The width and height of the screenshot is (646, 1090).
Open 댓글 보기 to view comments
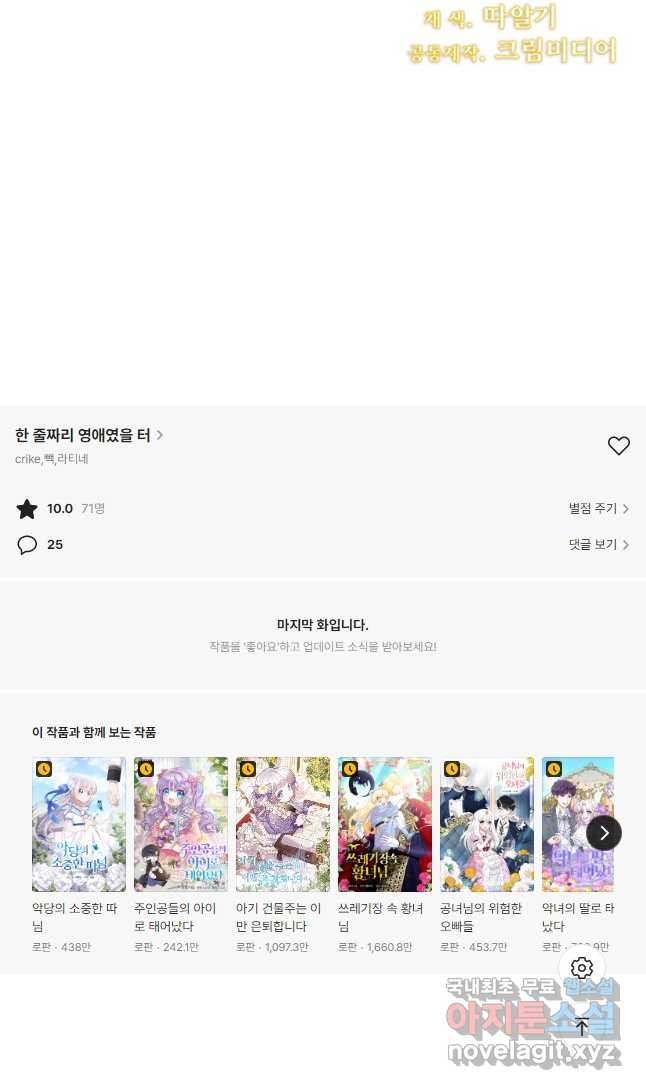(598, 545)
